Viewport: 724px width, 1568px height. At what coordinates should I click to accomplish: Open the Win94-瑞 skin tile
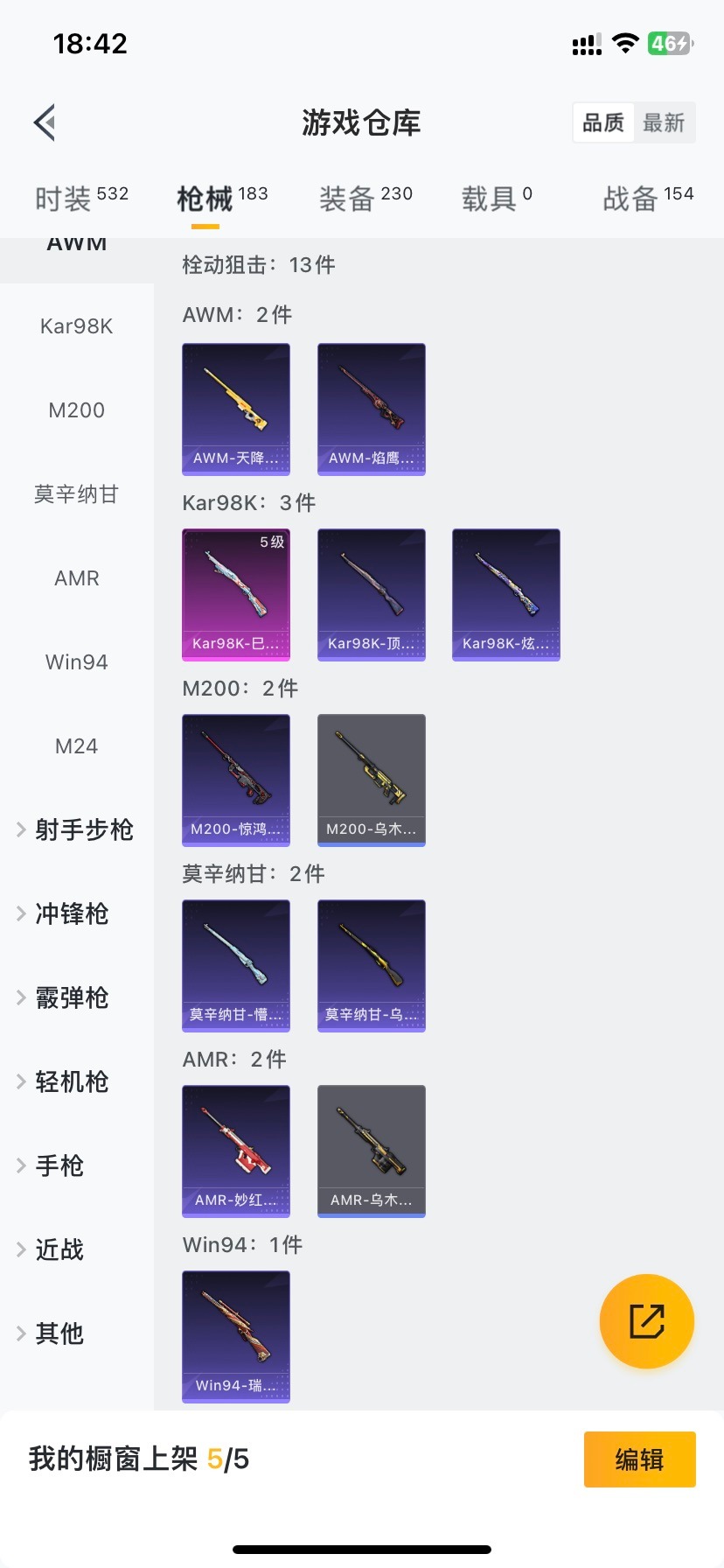[x=236, y=1336]
